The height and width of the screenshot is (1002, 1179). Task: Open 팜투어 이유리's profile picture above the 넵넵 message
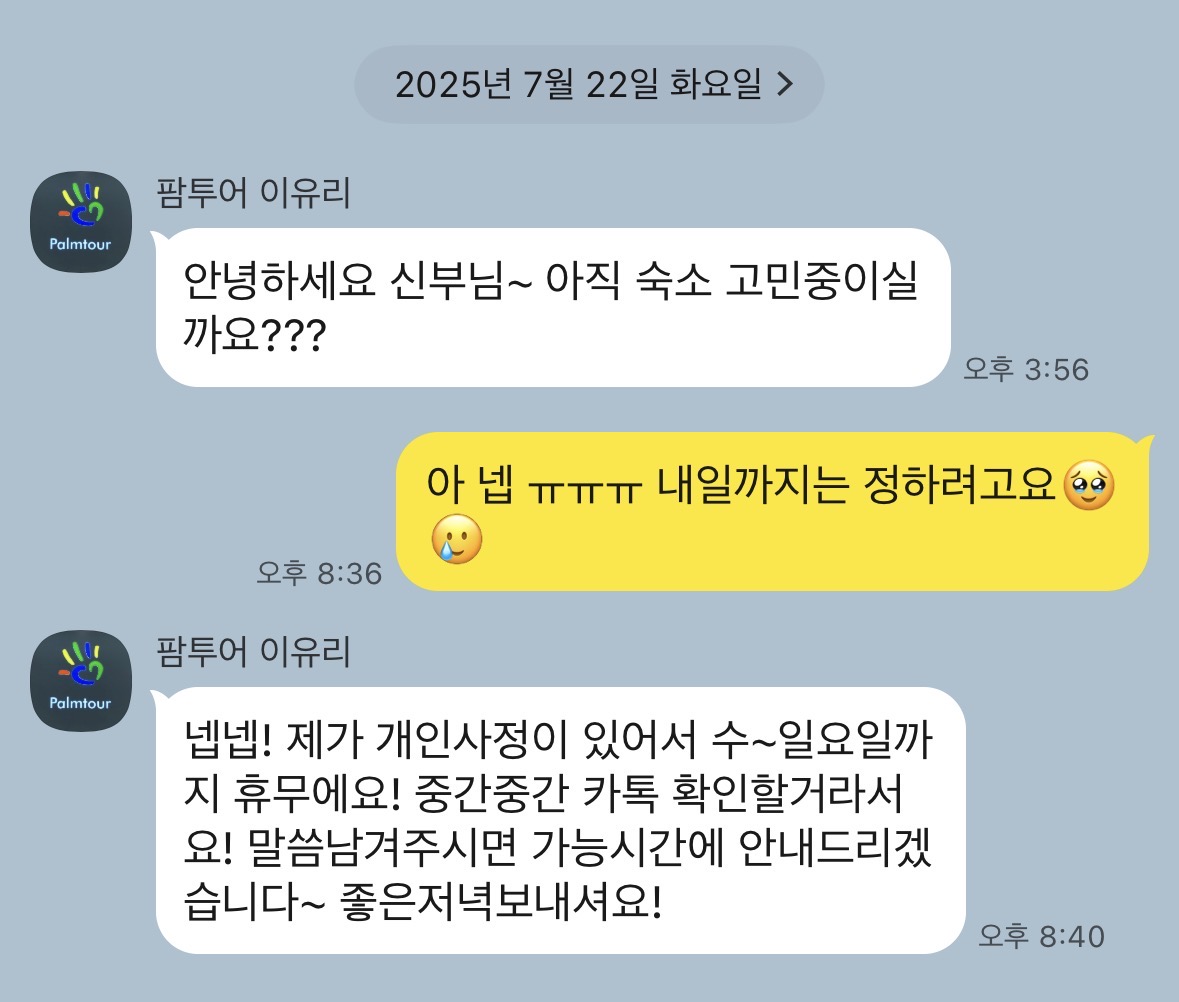coord(81,680)
